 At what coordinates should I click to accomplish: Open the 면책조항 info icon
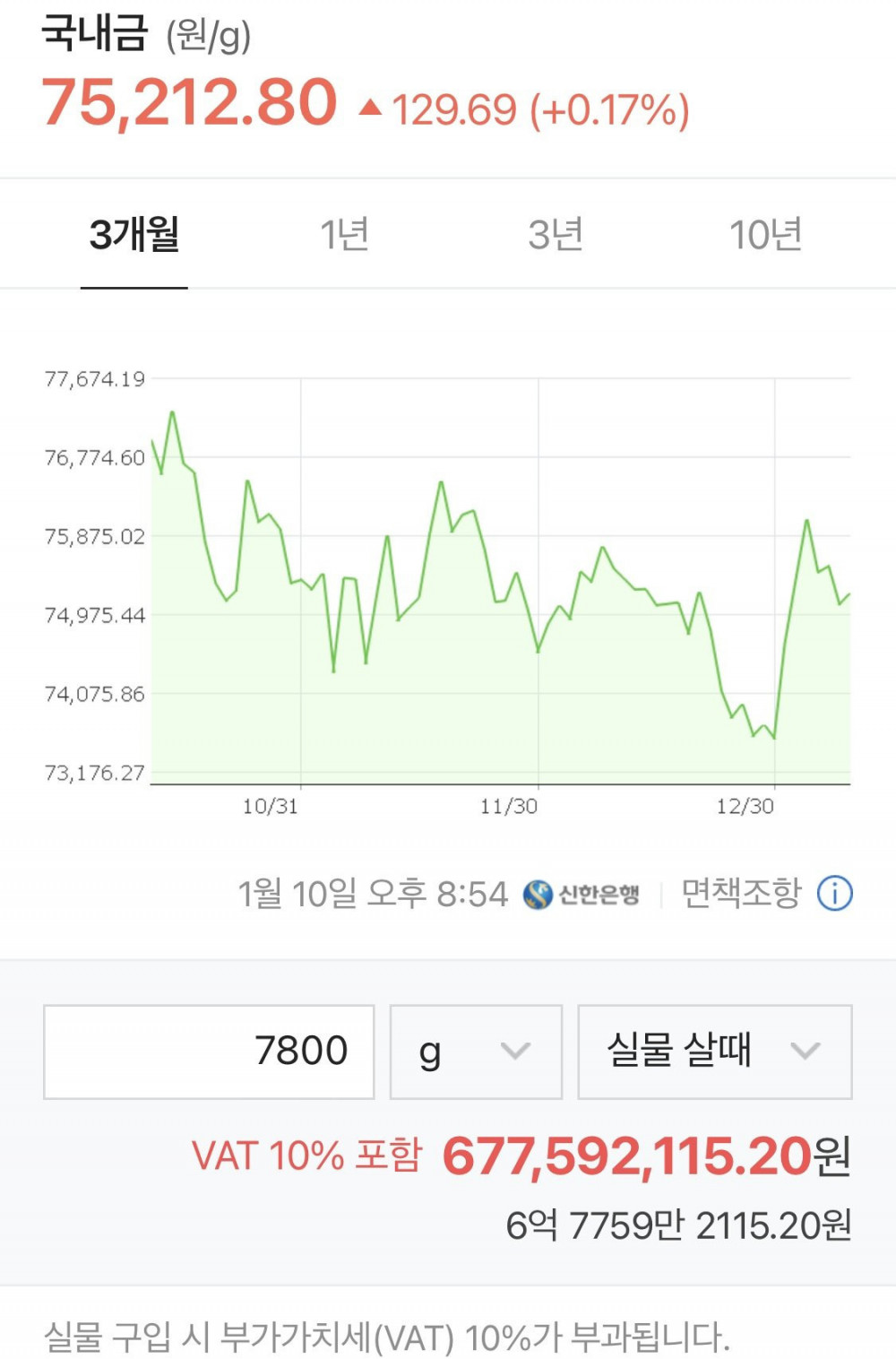pos(834,894)
